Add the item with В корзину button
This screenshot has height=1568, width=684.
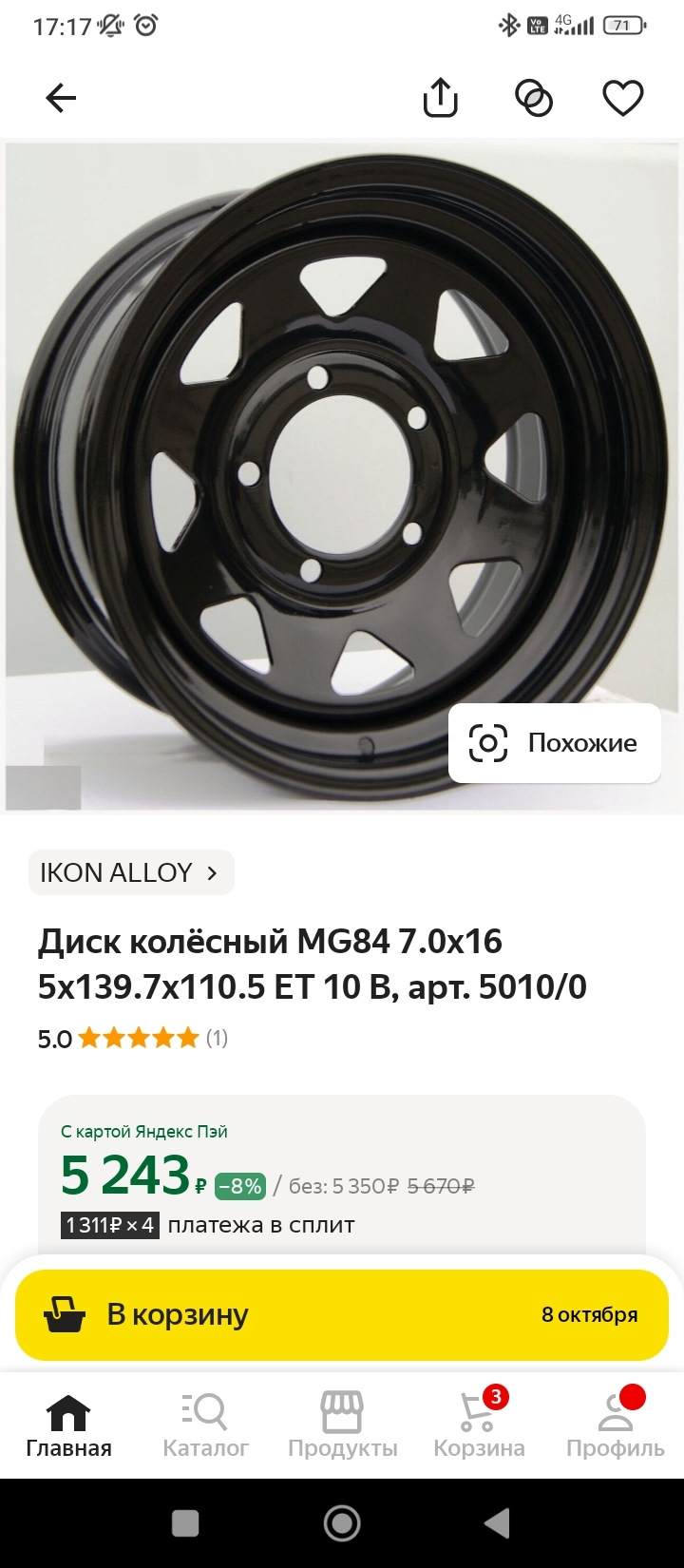coord(341,1315)
